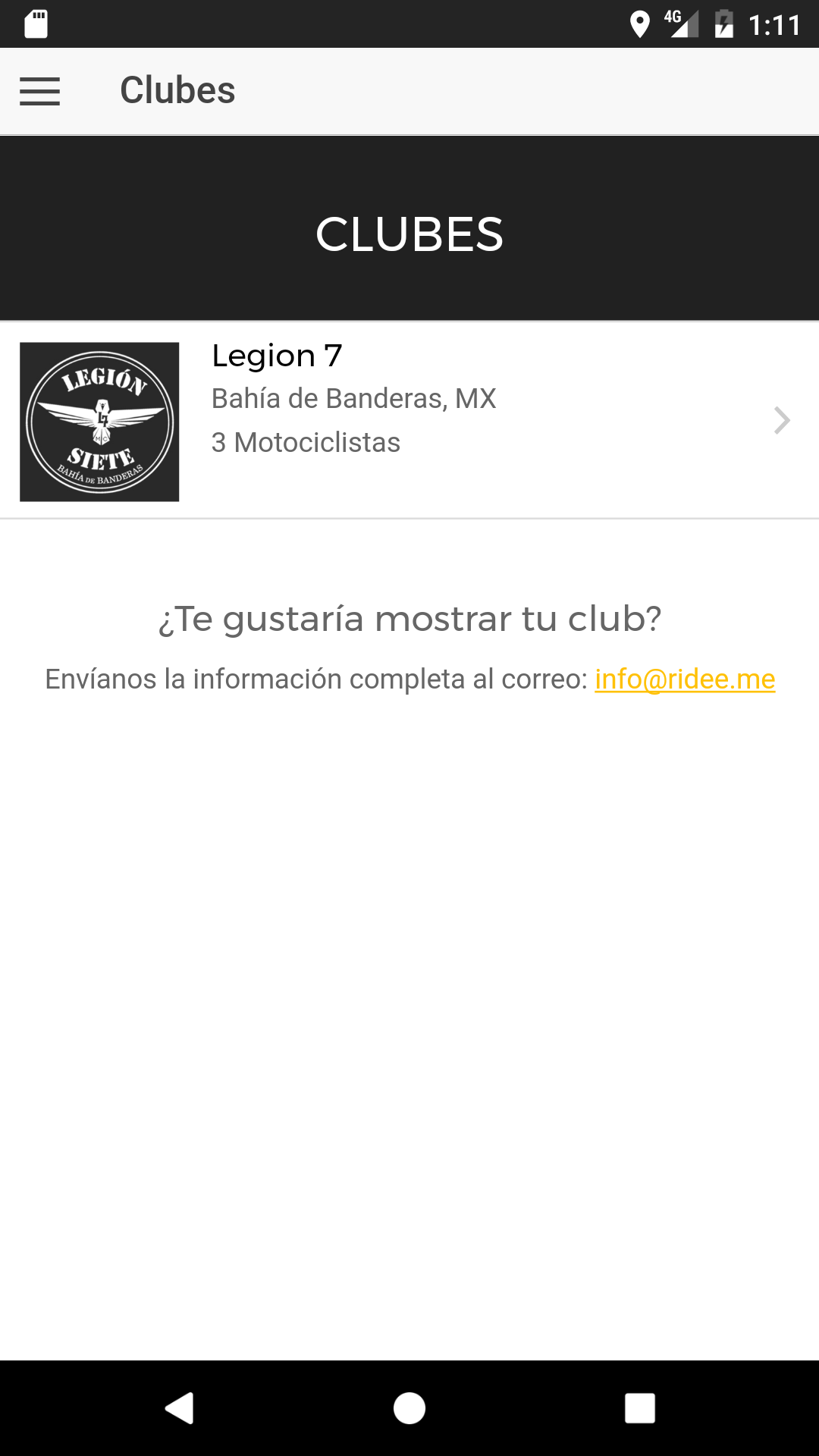Go back using the system back button
Viewport: 819px width, 1456px height.
tap(180, 1408)
